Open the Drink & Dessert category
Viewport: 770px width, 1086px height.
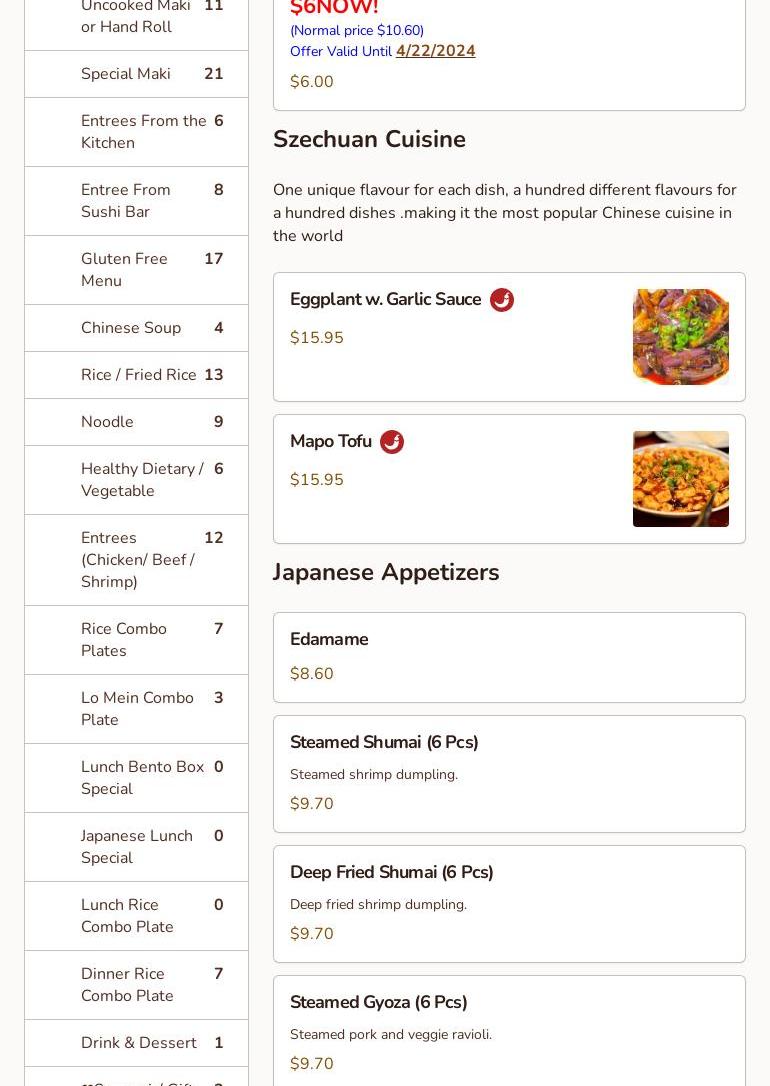click(x=138, y=1043)
